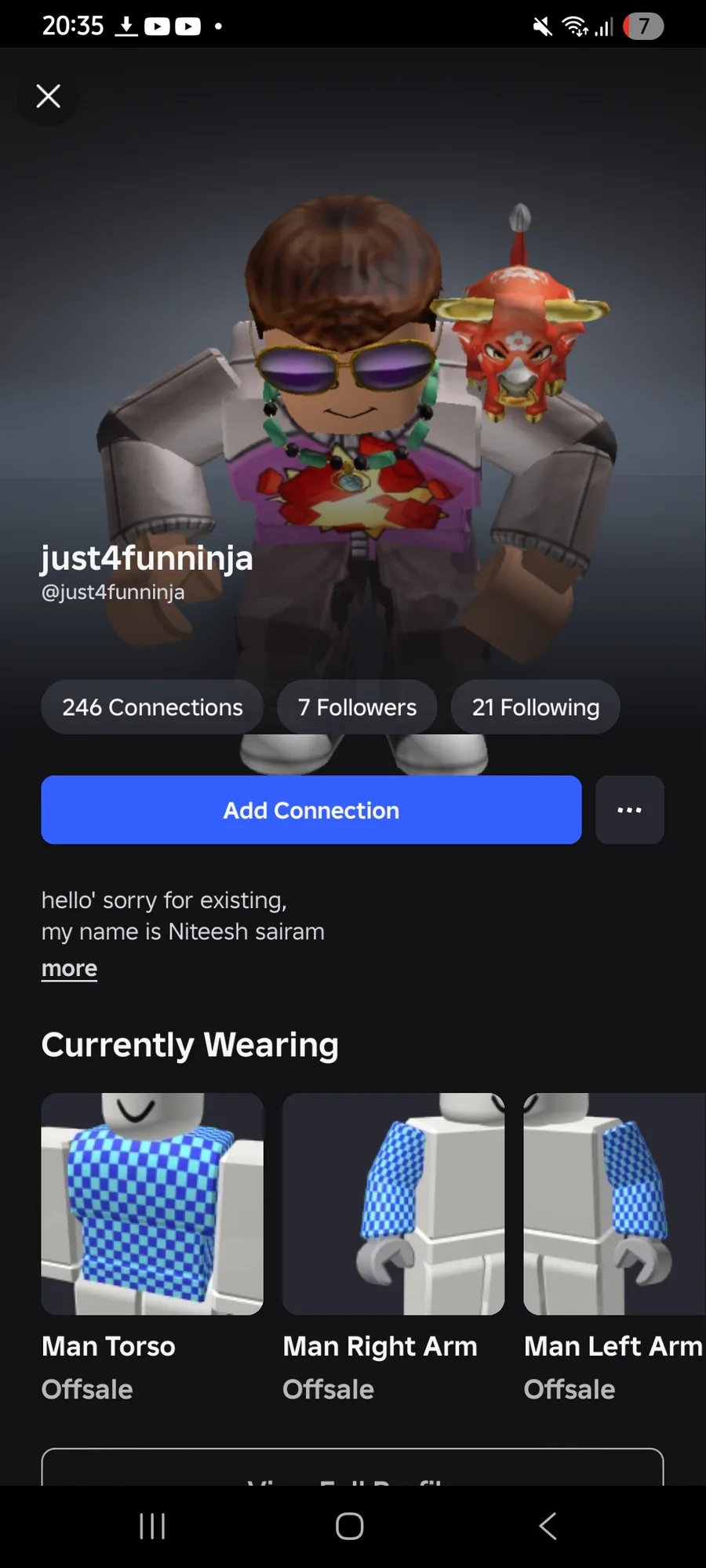
Task: Expand the bio with the more link
Action: pyautogui.click(x=69, y=968)
